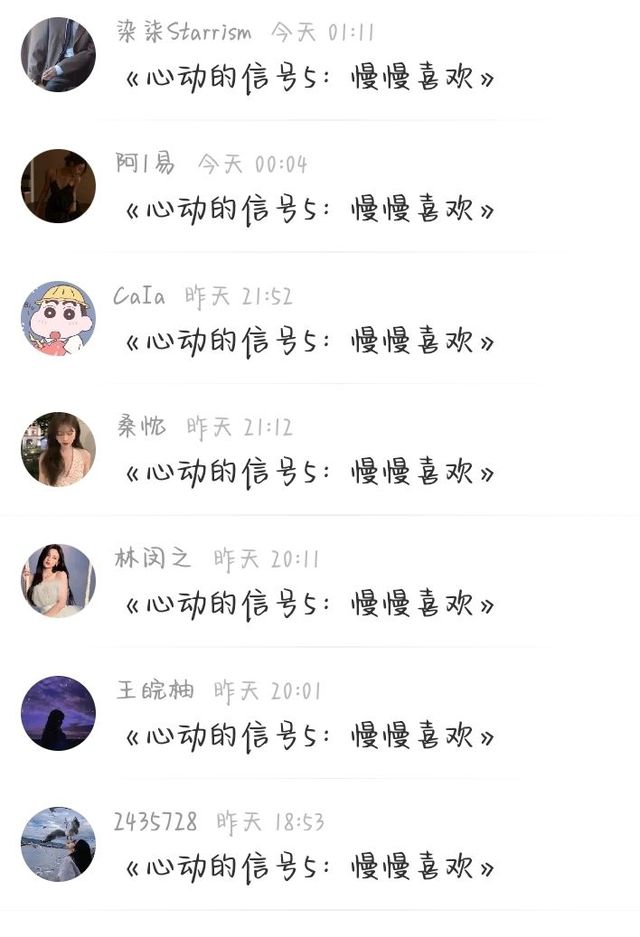
Task: Select 阿I易's comment posted at 00:04
Action: pyautogui.click(x=309, y=210)
